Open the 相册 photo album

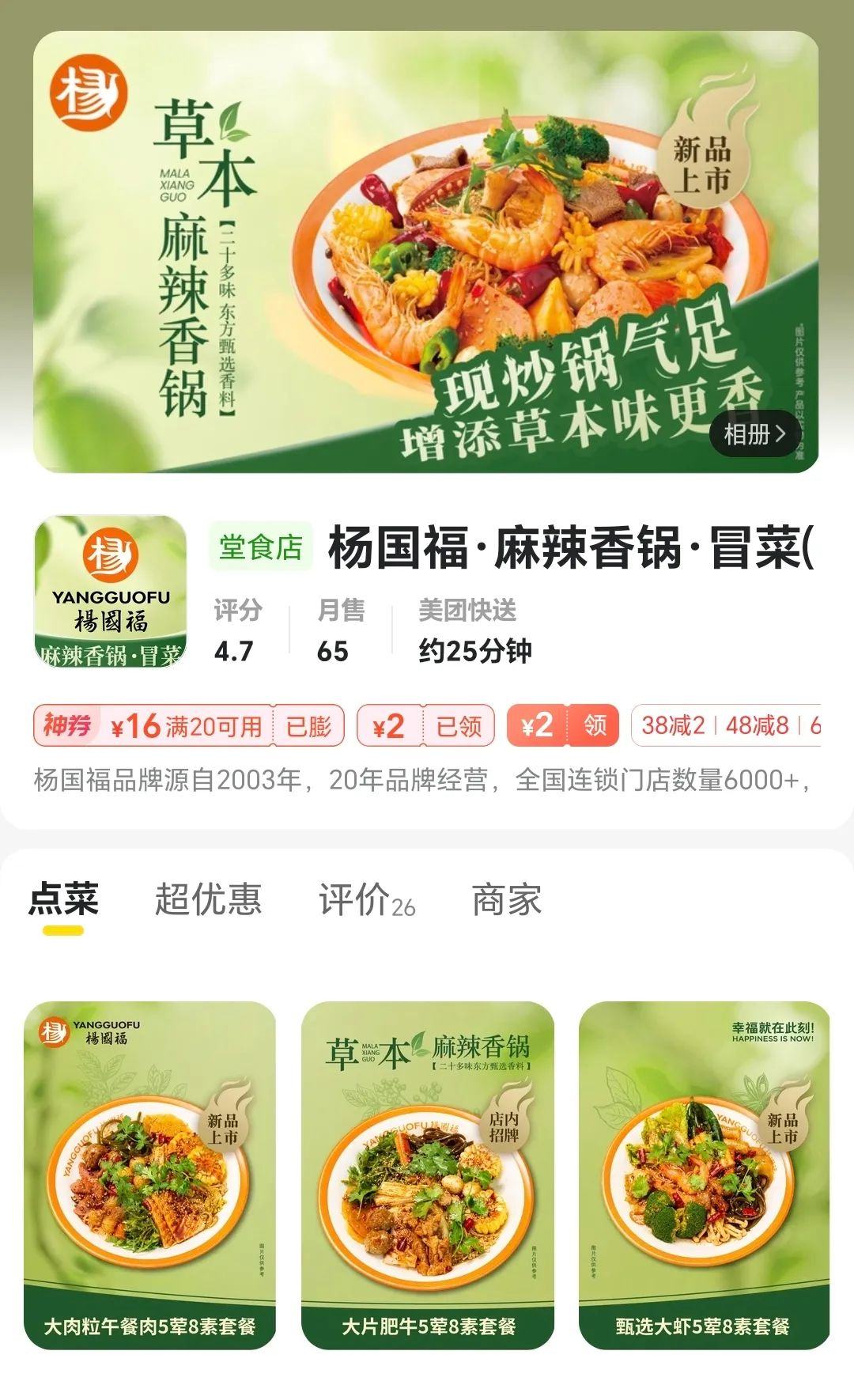coord(754,433)
